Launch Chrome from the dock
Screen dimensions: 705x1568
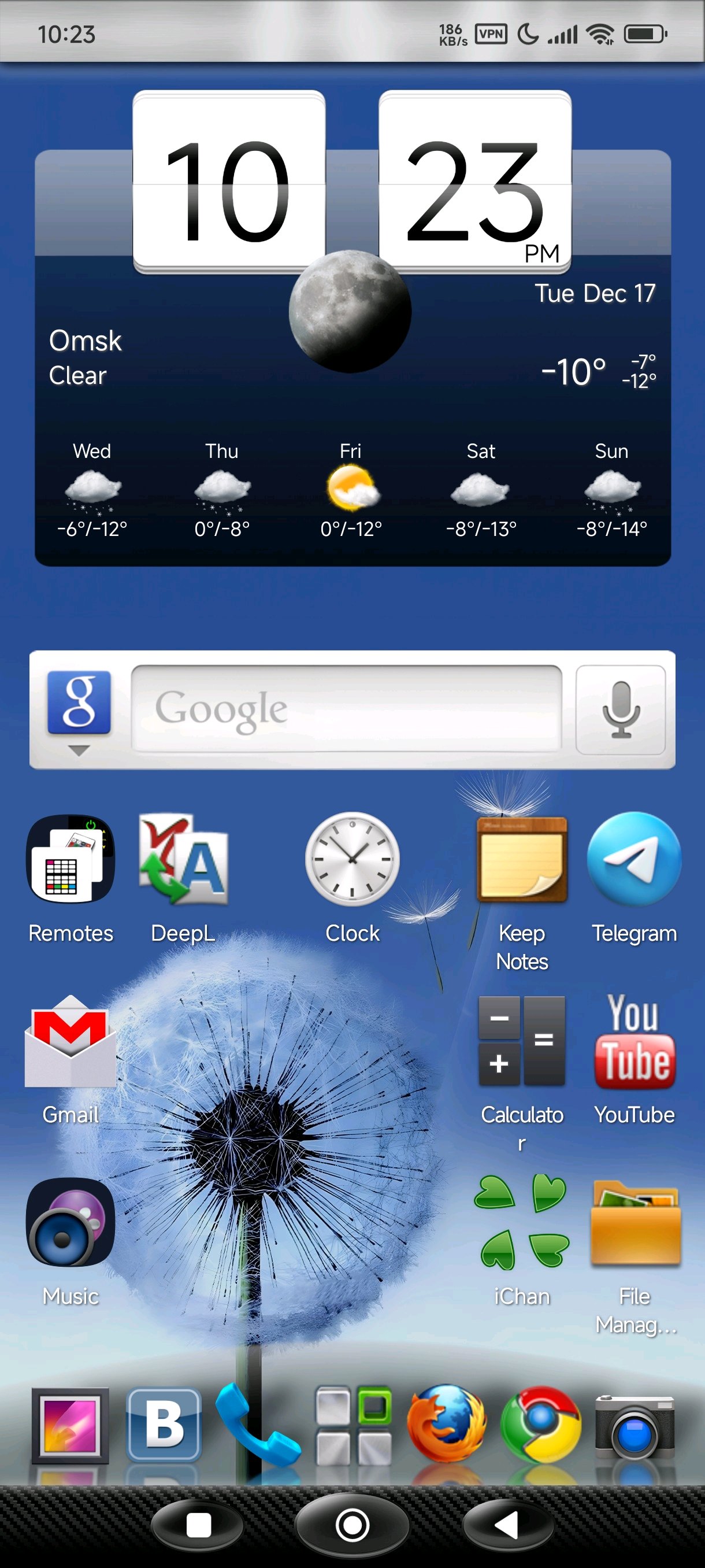[x=540, y=1425]
